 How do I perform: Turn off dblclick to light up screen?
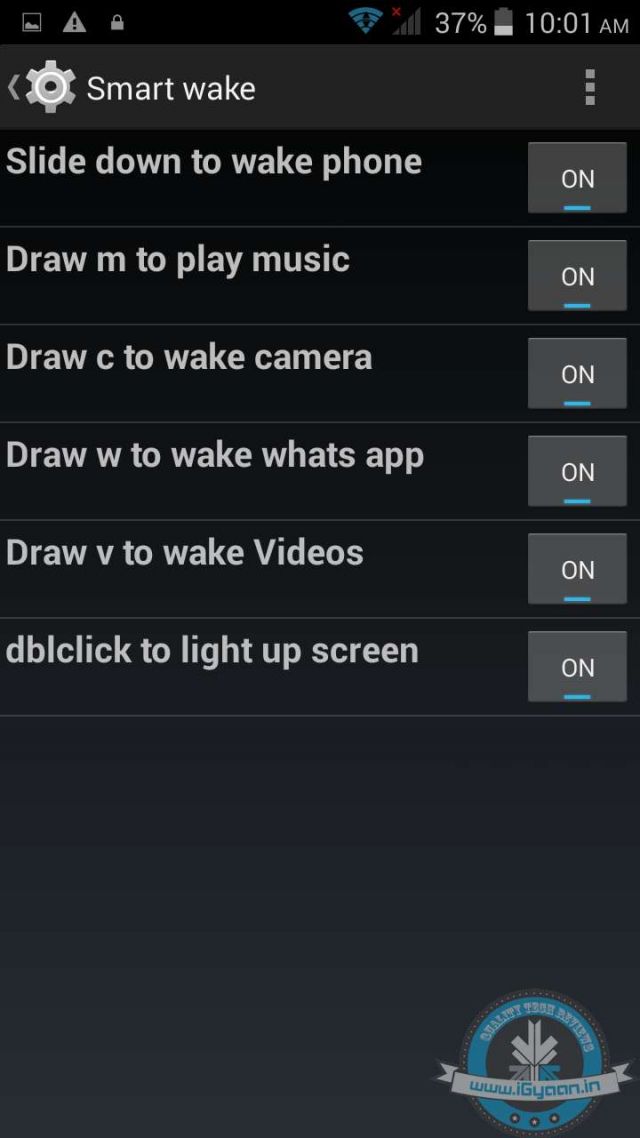577,667
